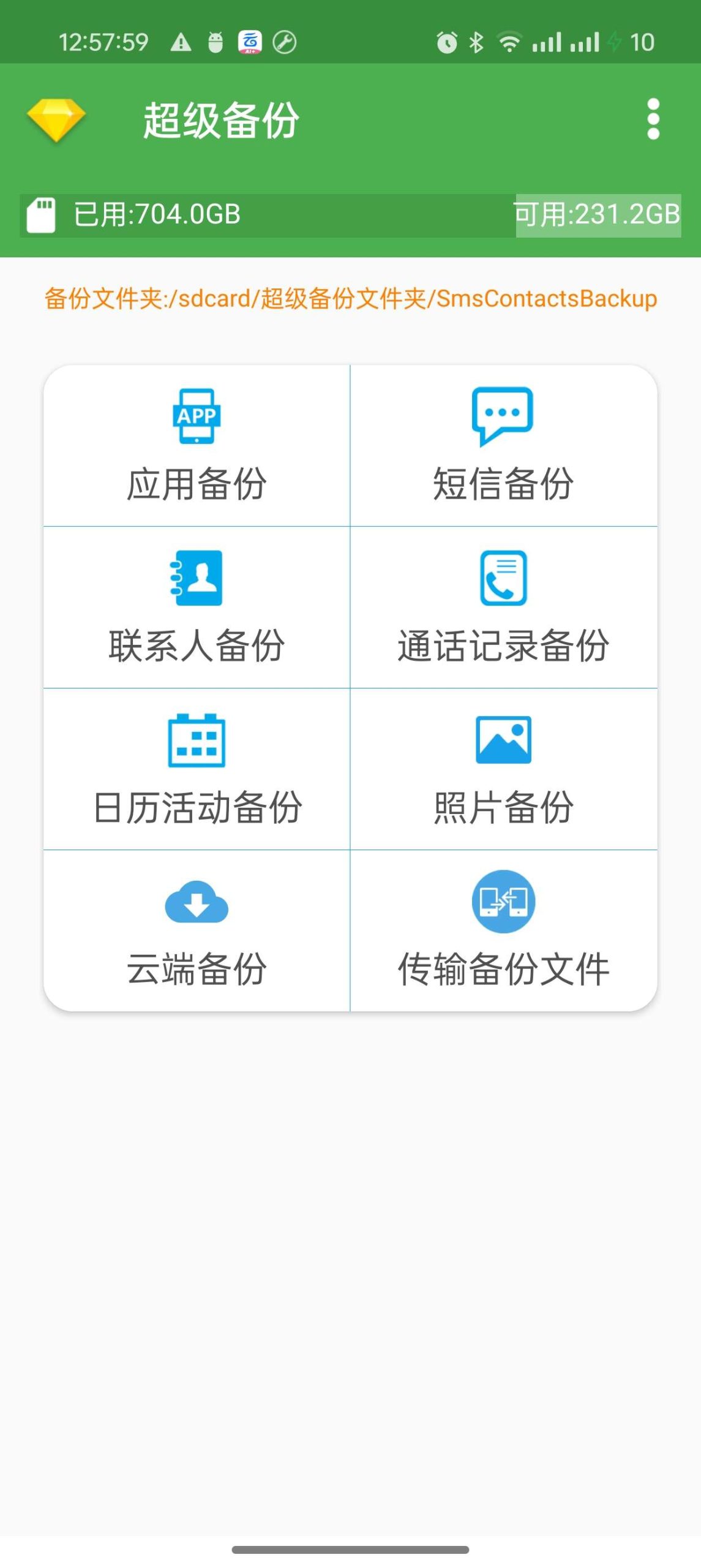
Task: Tap the yellow diamond premium icon
Action: [56, 120]
